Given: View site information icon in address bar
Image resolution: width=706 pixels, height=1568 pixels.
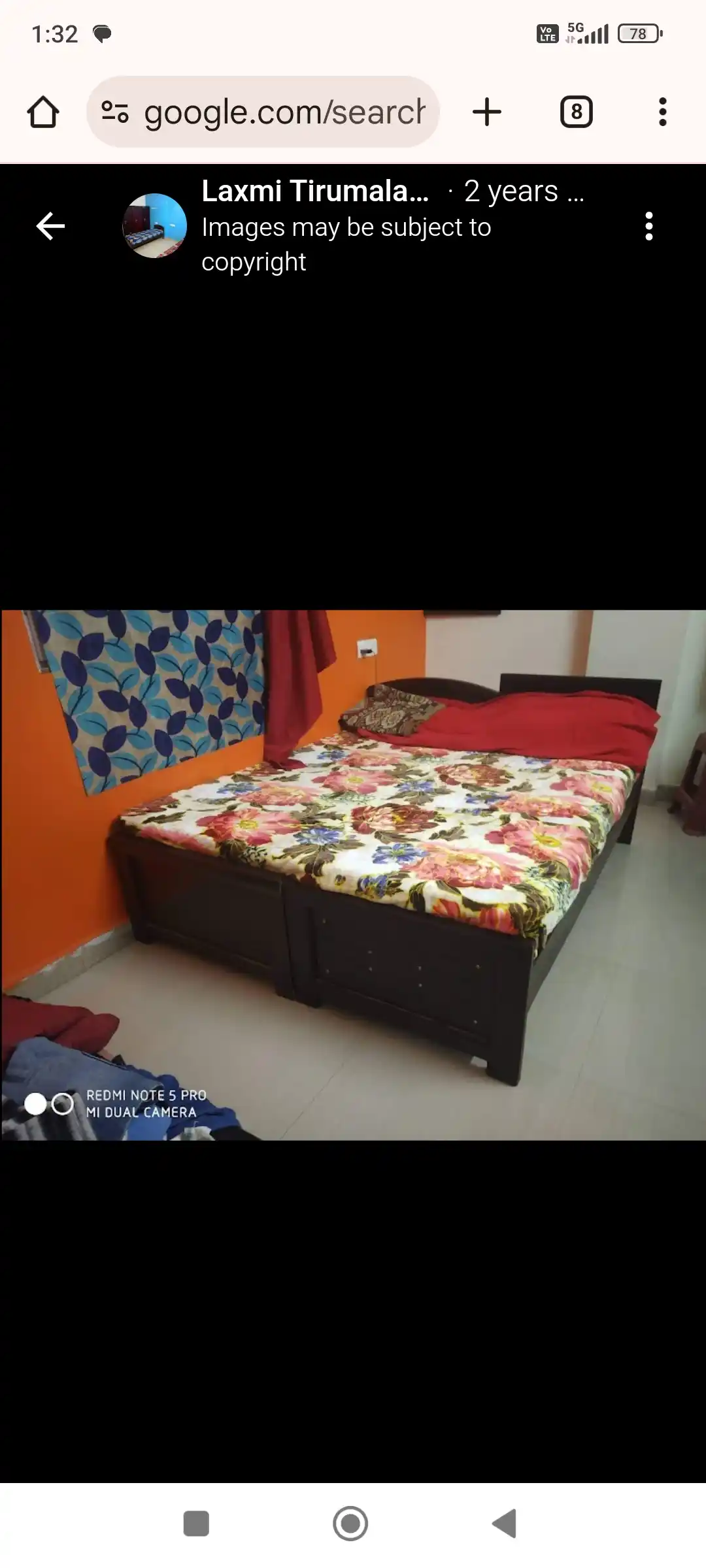Looking at the screenshot, I should point(115,112).
